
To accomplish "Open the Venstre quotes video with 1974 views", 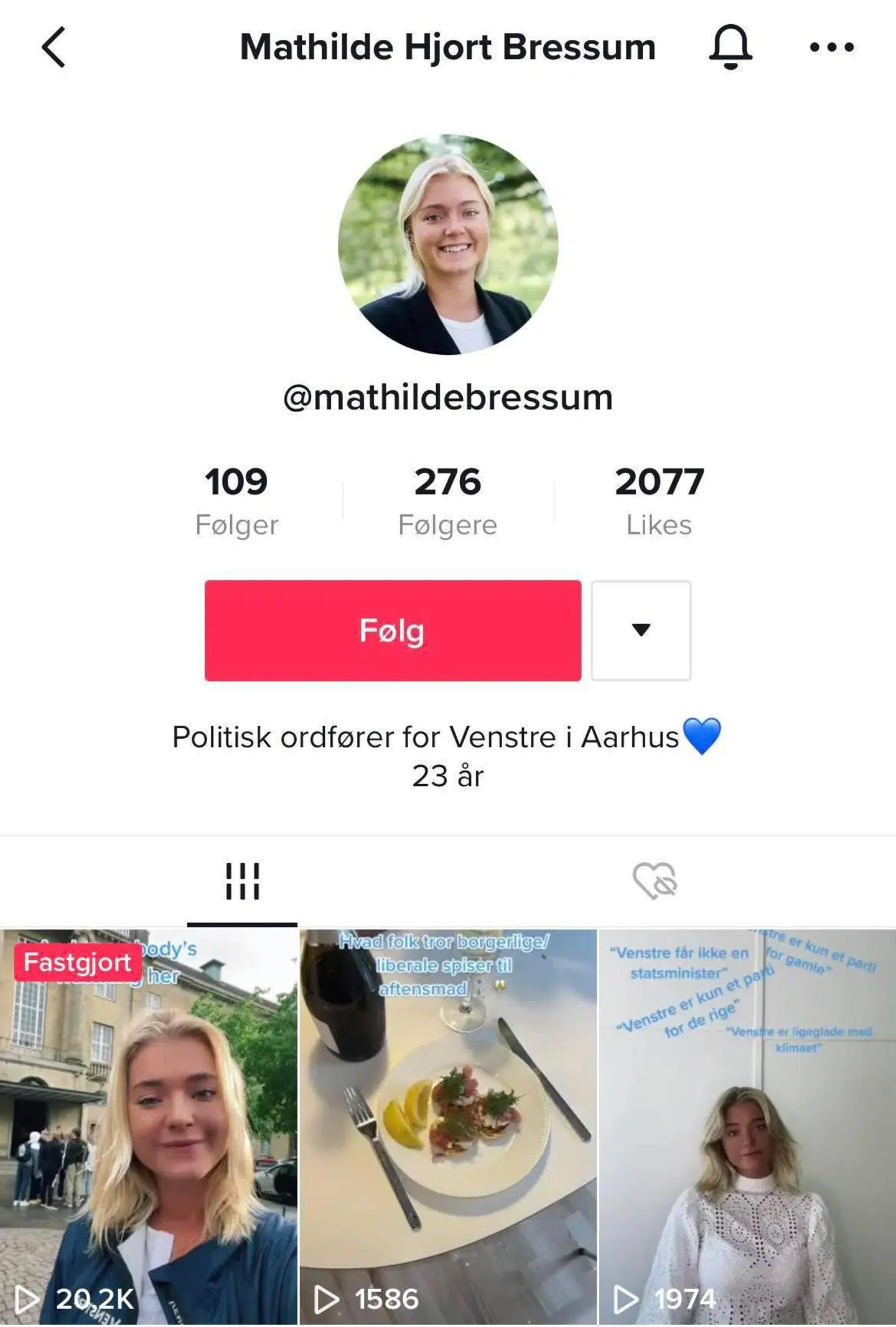I will tap(747, 1127).
